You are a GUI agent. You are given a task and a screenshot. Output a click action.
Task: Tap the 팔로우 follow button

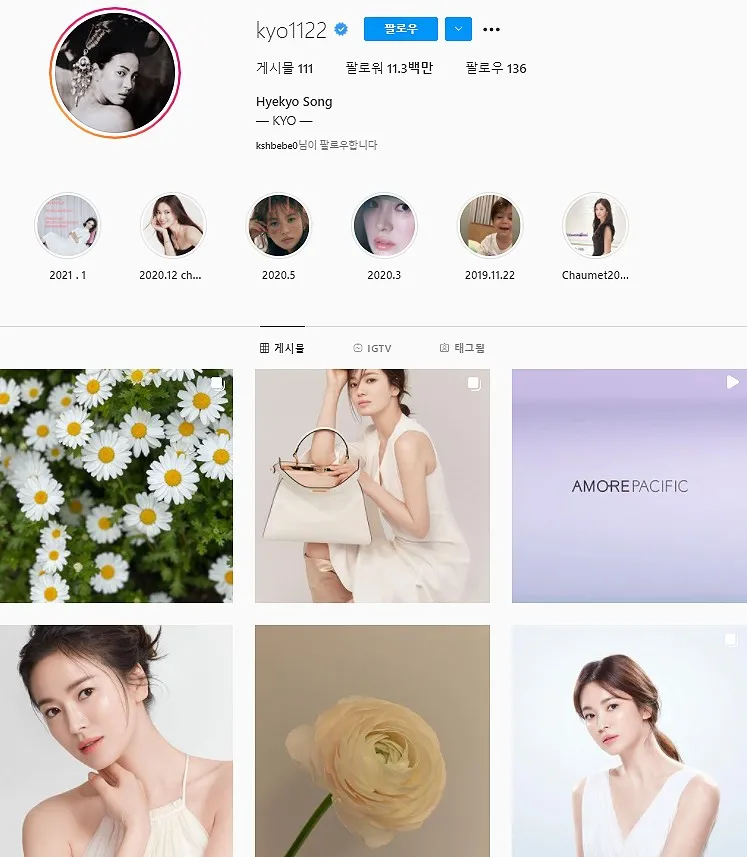point(400,30)
